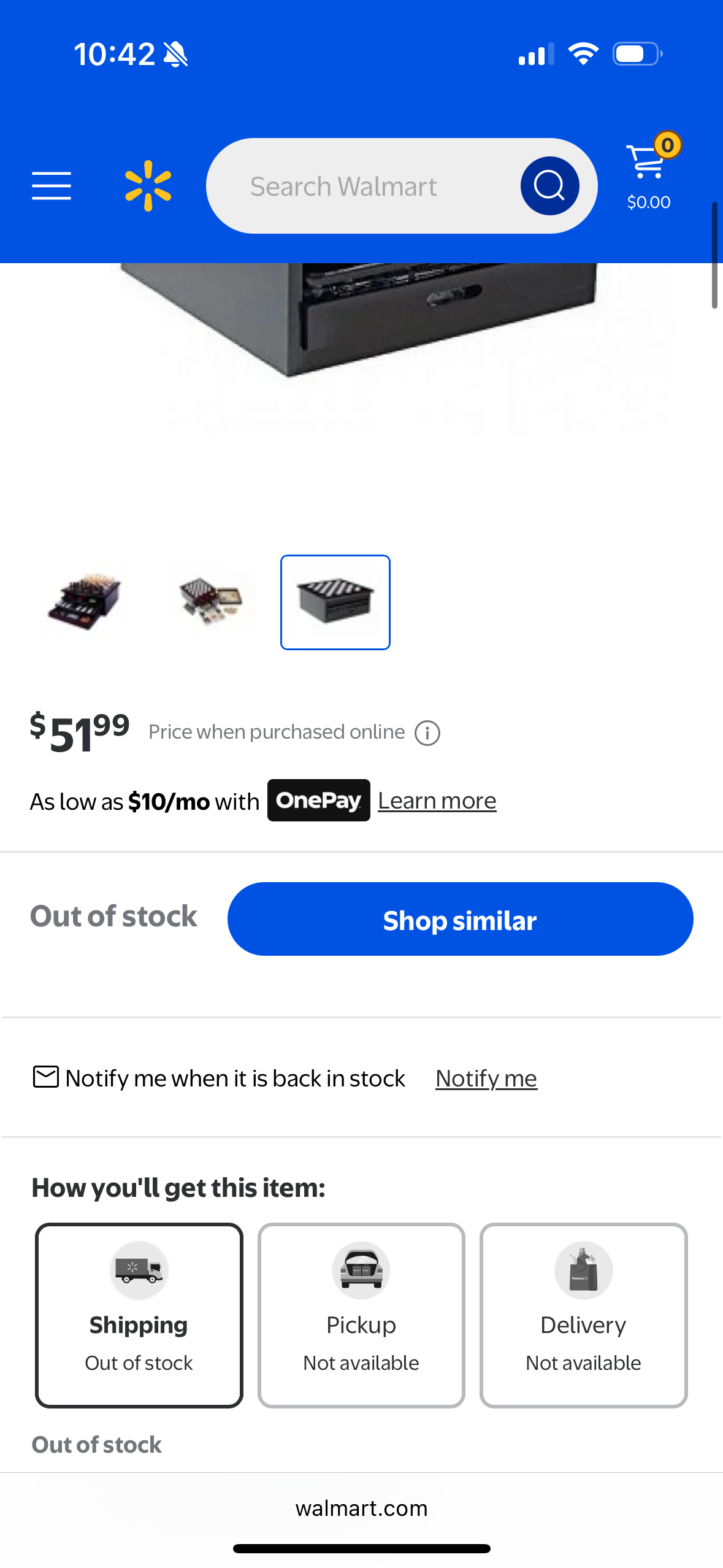Select the Shipping option
723x1568 pixels.
[x=139, y=1315]
